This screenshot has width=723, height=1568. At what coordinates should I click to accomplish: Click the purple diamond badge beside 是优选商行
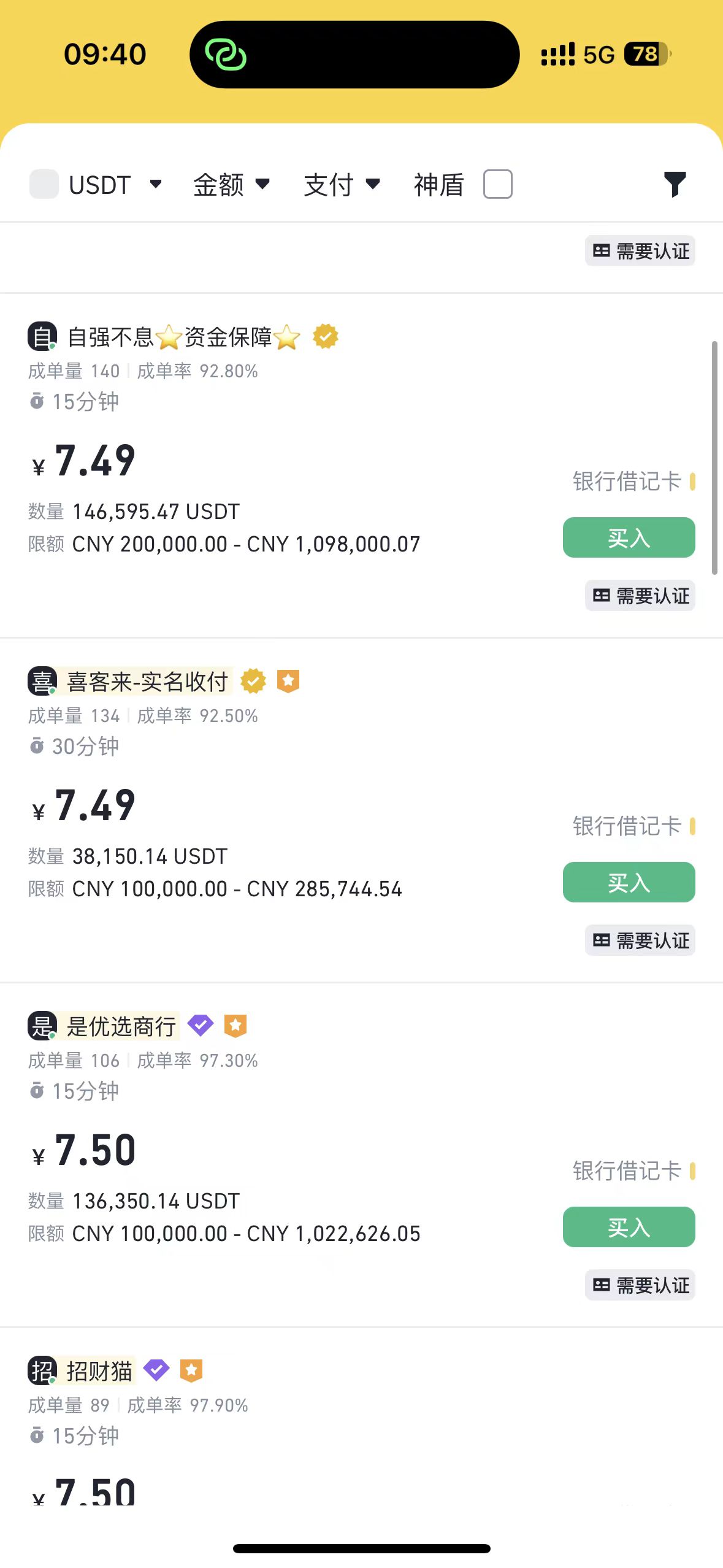coord(201,1025)
